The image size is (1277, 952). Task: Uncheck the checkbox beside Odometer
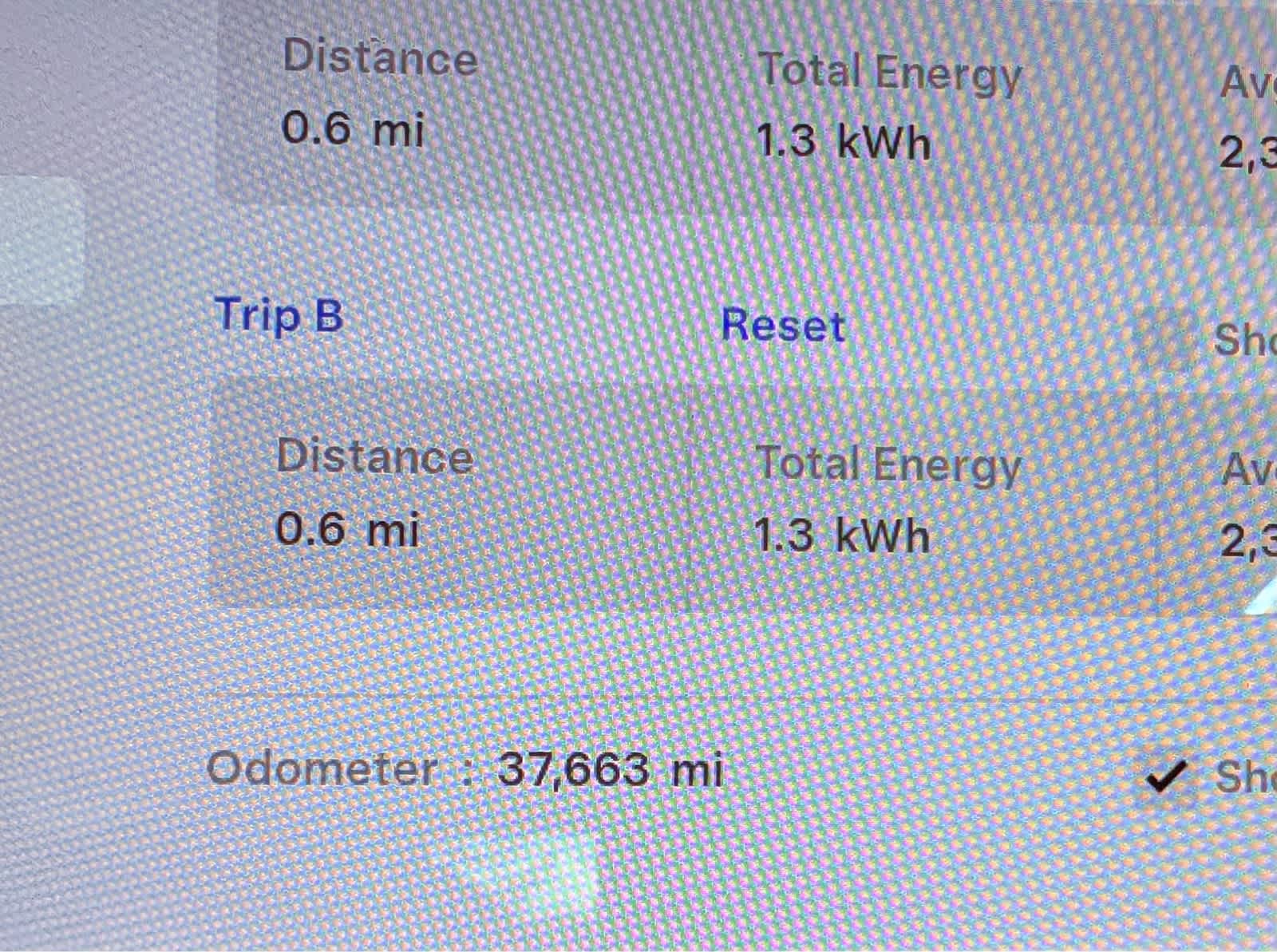tap(1166, 776)
